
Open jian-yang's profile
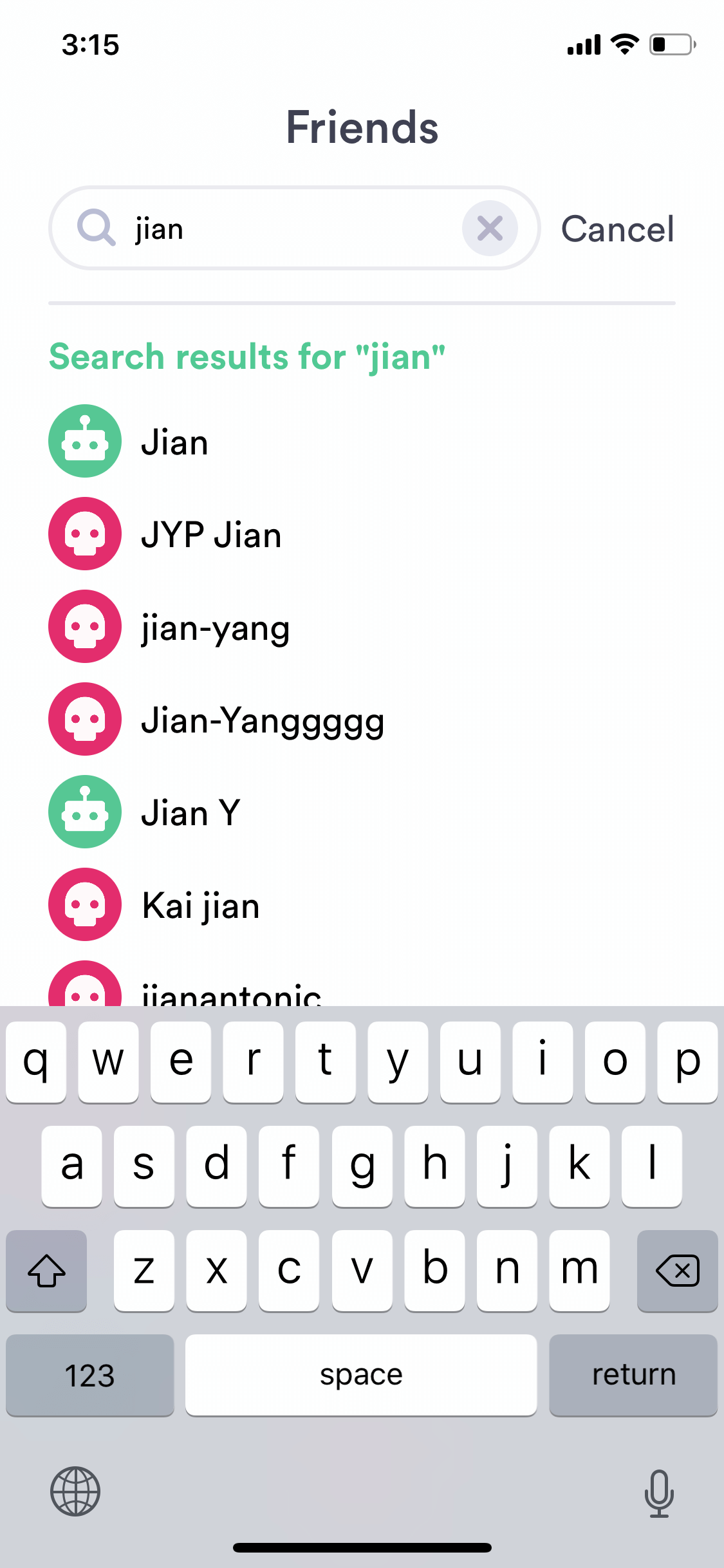(x=362, y=627)
